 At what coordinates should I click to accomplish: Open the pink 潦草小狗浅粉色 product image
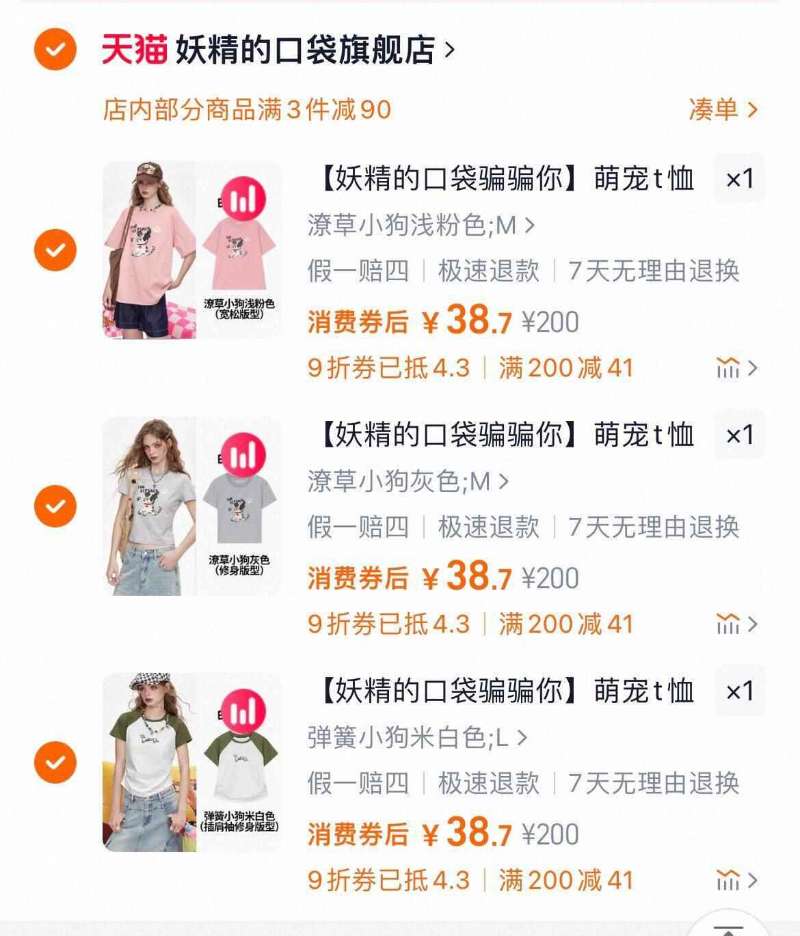pos(192,249)
